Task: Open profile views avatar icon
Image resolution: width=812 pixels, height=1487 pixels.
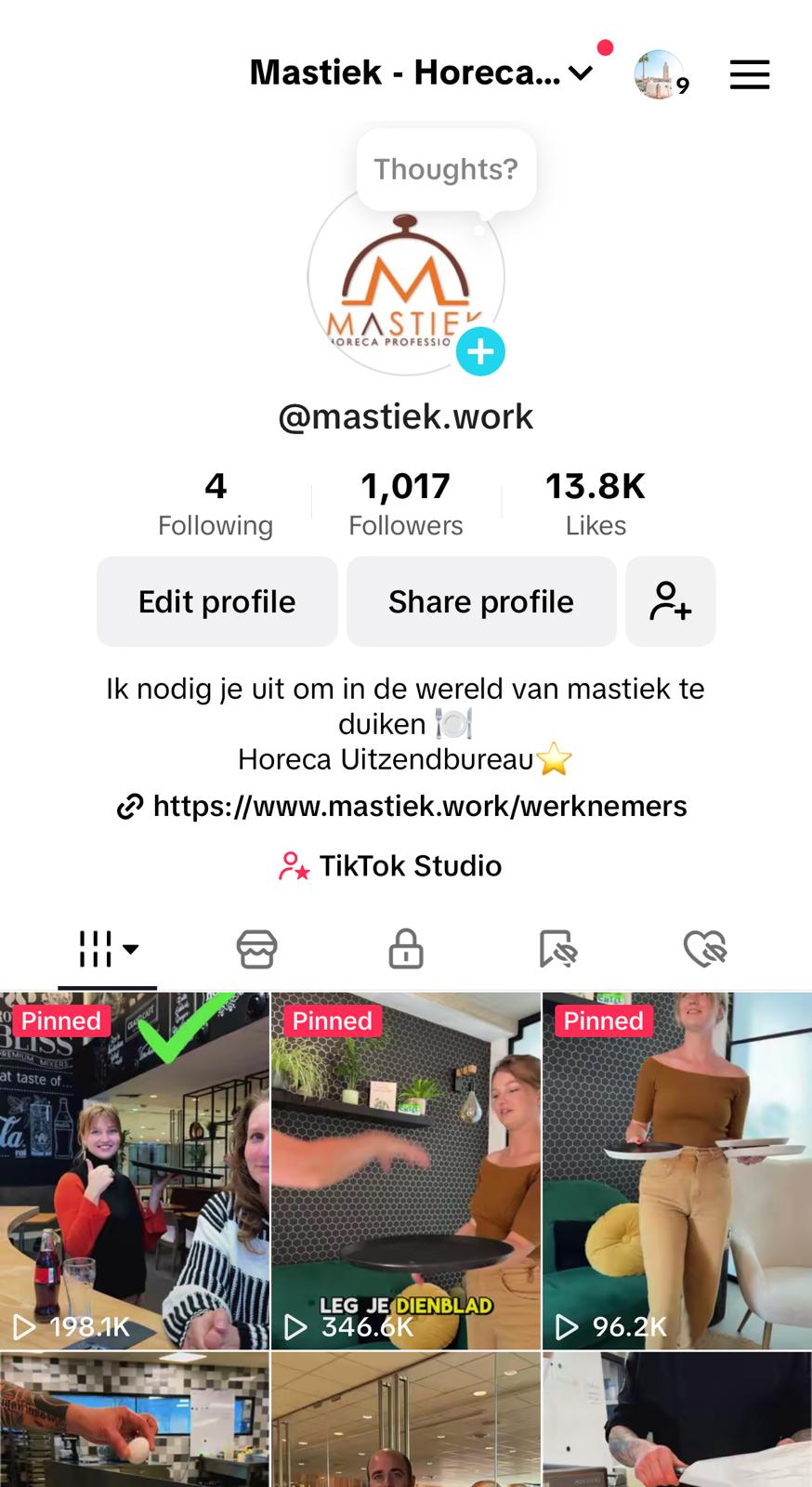Action: (x=659, y=74)
